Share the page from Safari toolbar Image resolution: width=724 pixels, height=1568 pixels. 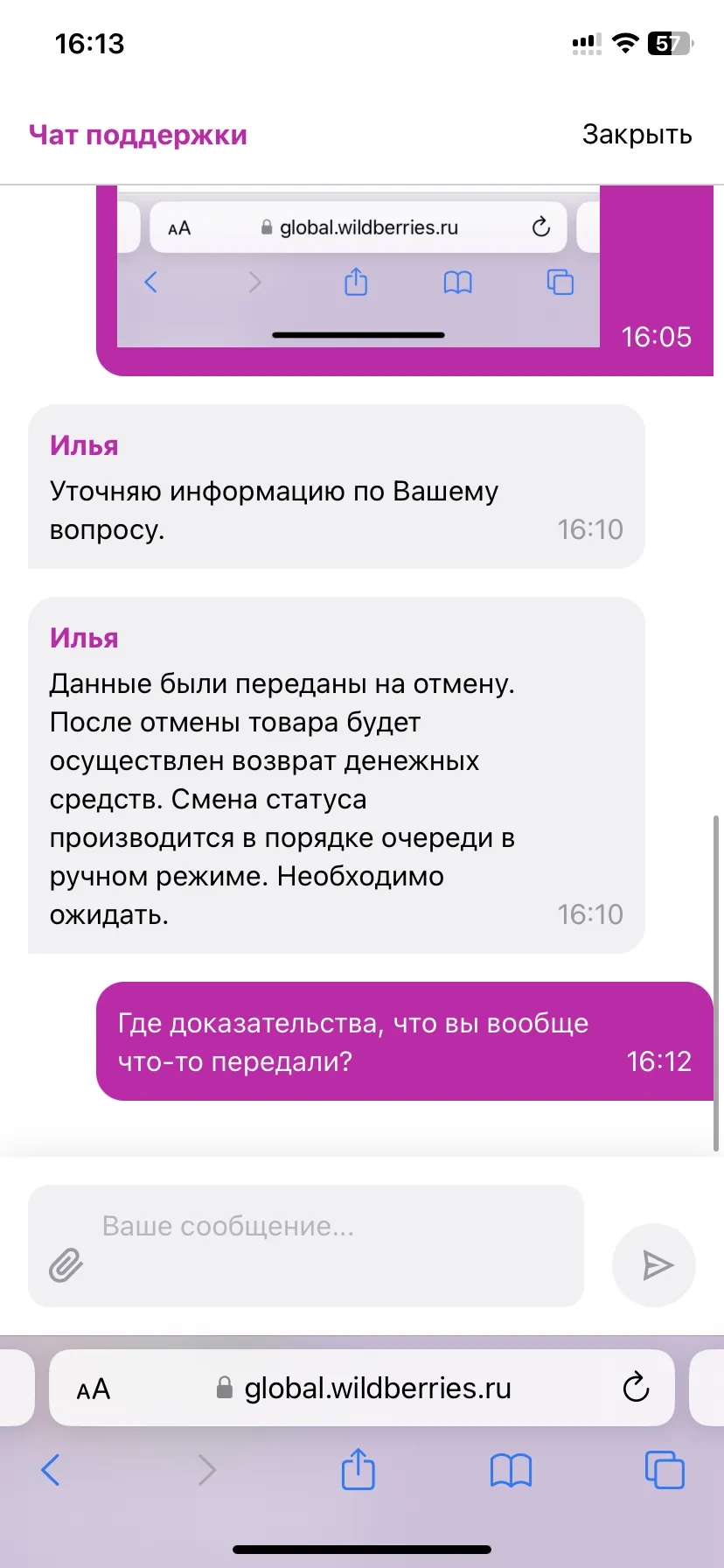[x=358, y=1468]
